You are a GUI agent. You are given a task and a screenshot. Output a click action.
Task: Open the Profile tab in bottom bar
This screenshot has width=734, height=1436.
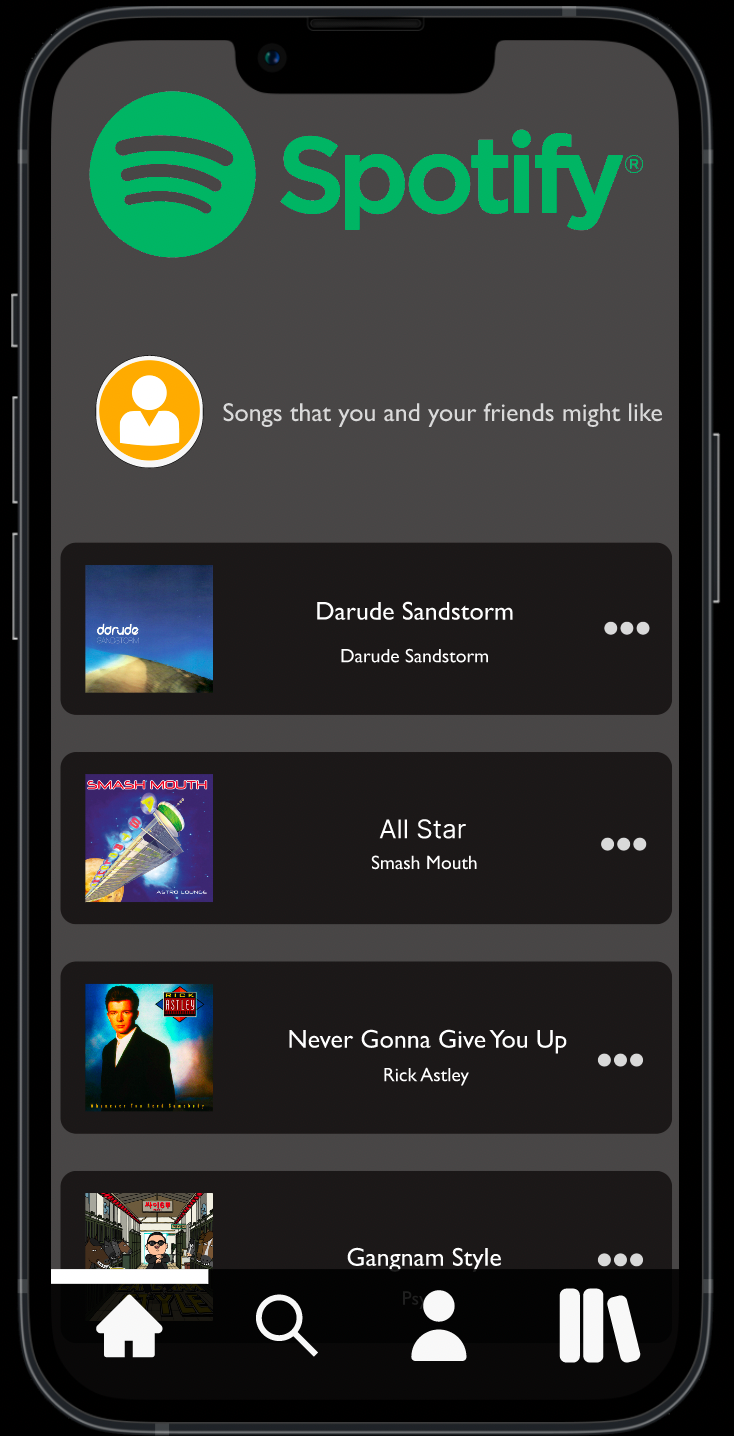439,1326
